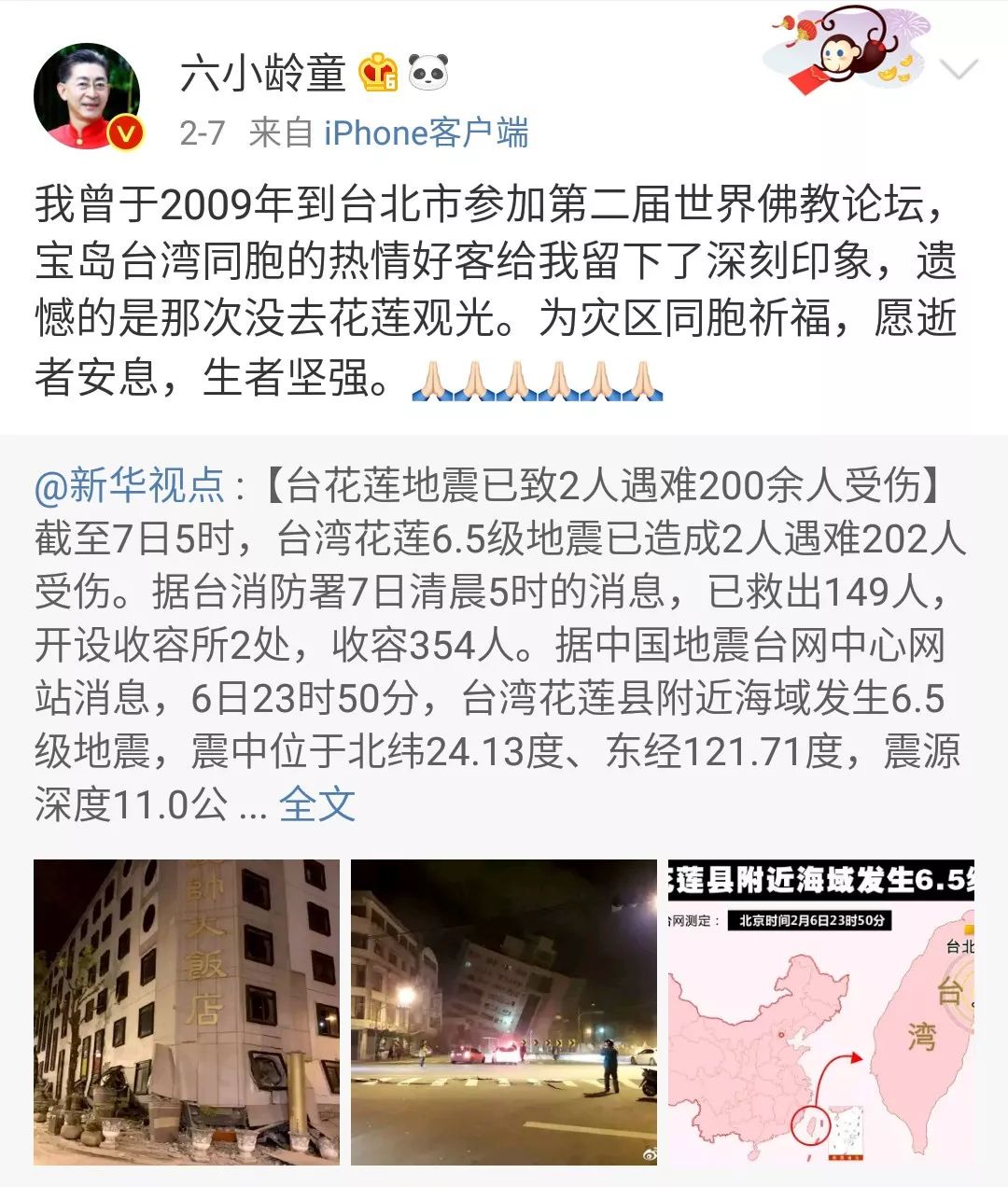
Task: Open 六小龄童's profile avatar
Action: coord(88,97)
